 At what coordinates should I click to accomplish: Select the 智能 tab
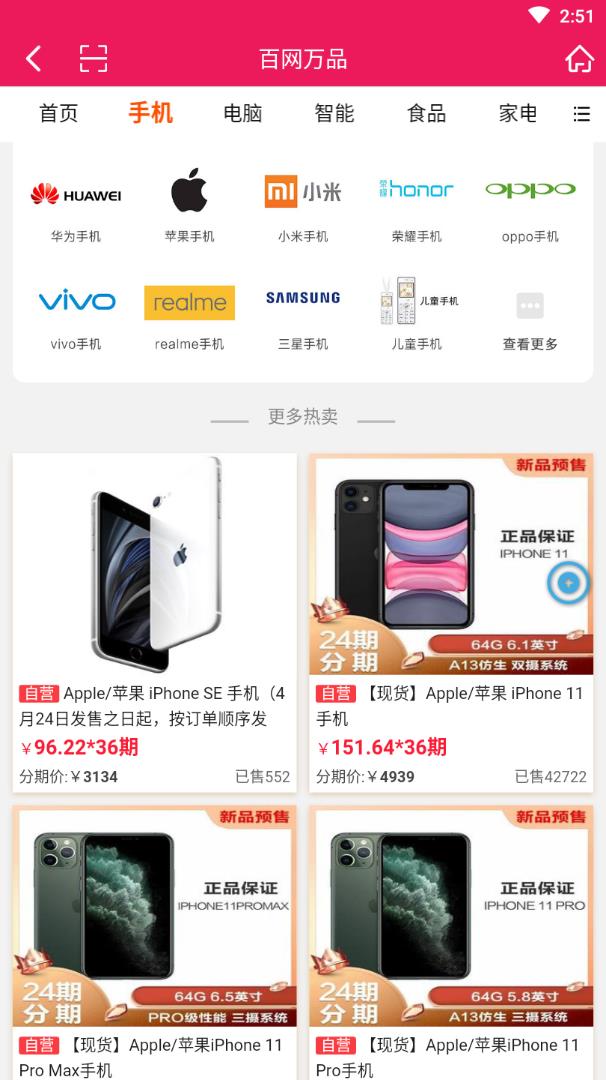(334, 113)
